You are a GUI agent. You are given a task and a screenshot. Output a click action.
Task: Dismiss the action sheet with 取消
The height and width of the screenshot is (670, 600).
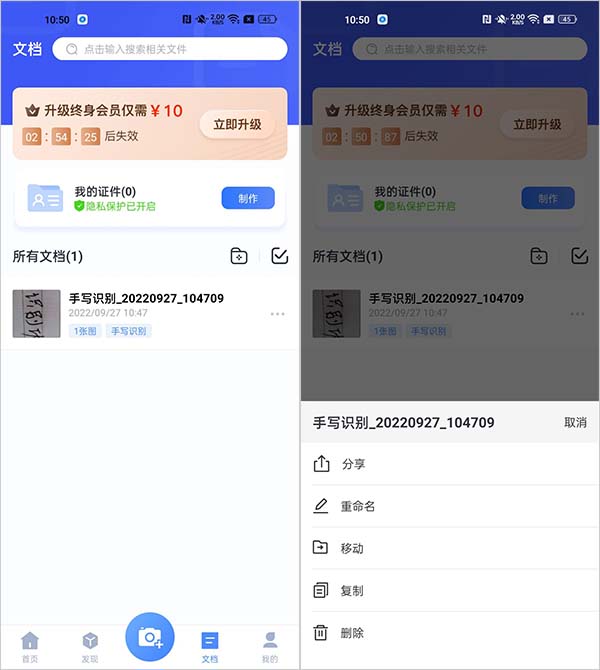(x=575, y=423)
